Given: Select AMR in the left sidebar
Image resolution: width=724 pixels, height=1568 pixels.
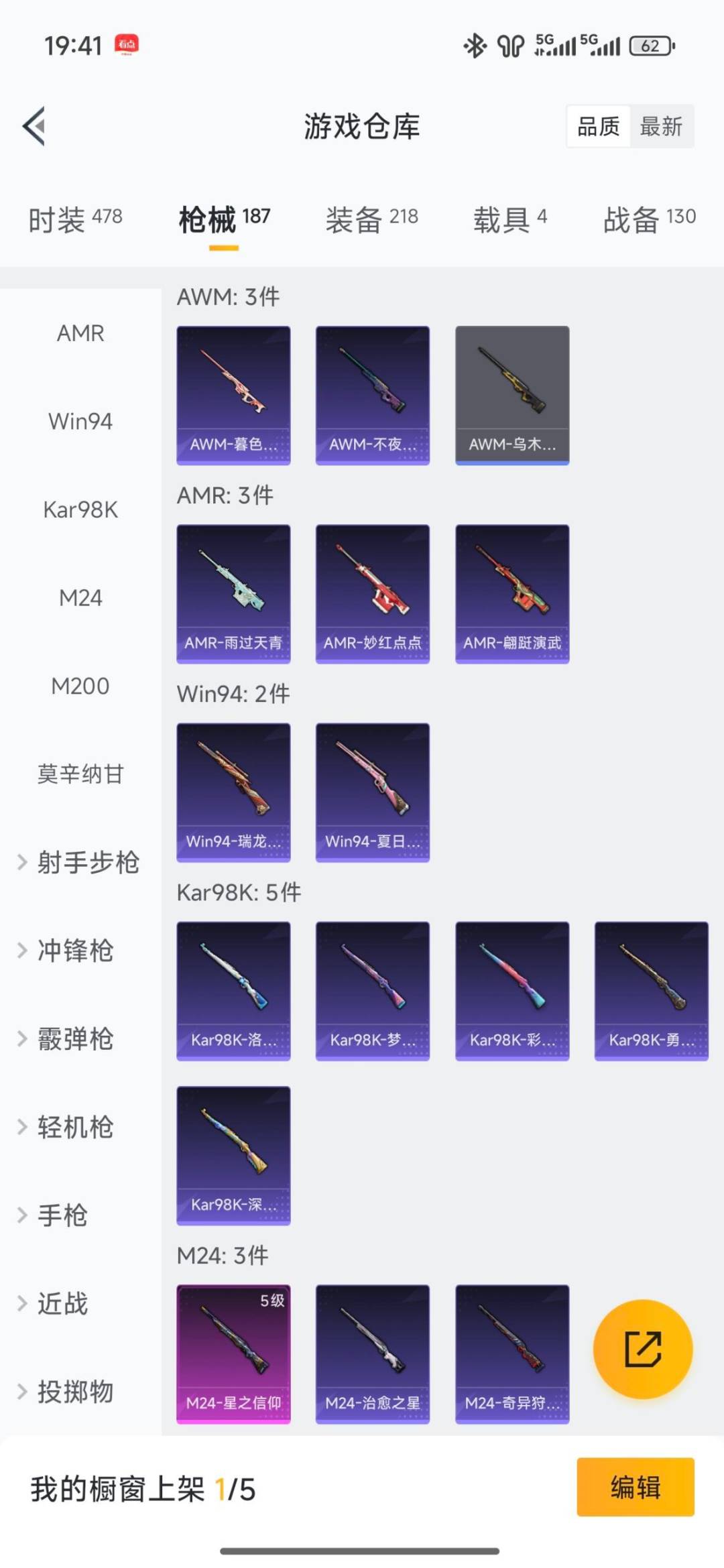Looking at the screenshot, I should pyautogui.click(x=79, y=333).
